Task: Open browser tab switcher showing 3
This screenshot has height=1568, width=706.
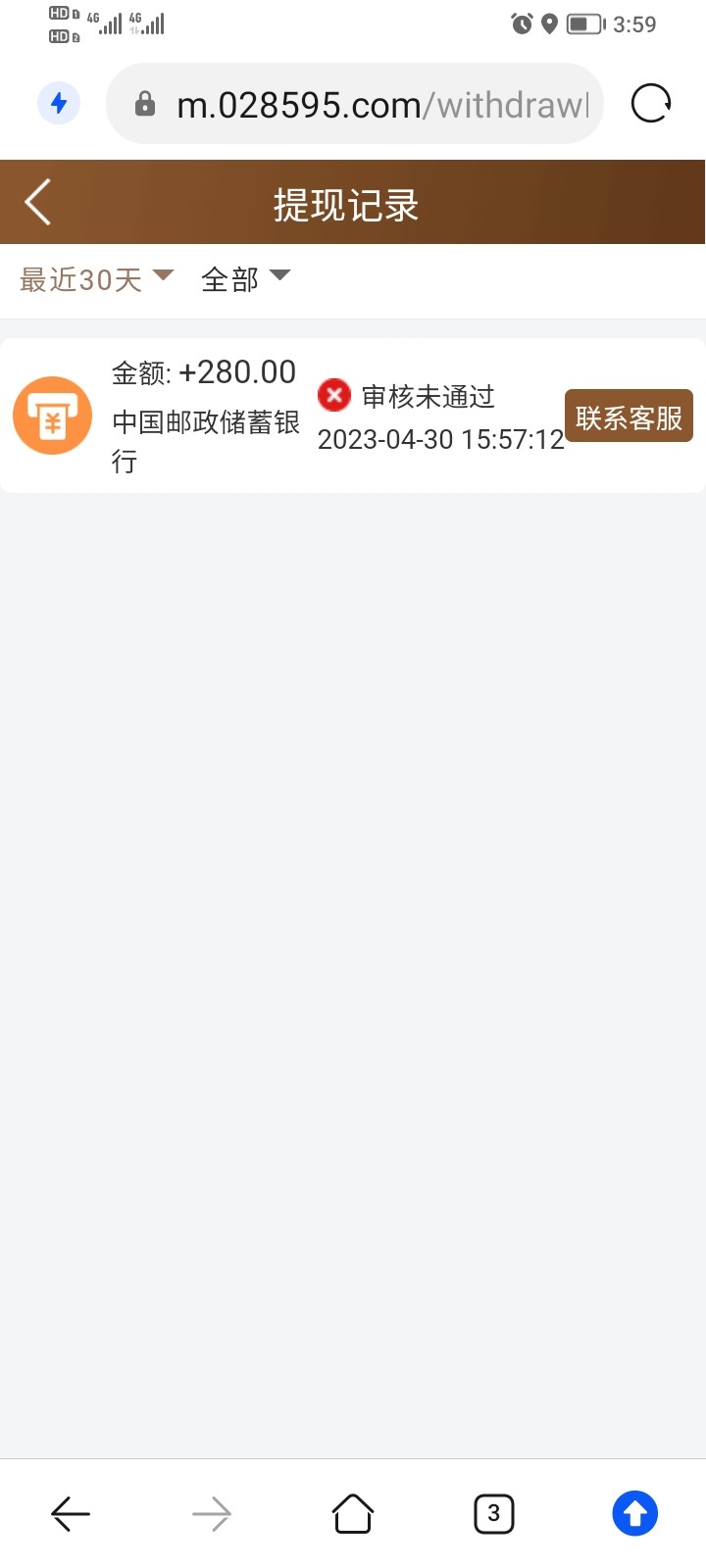Action: click(493, 1513)
